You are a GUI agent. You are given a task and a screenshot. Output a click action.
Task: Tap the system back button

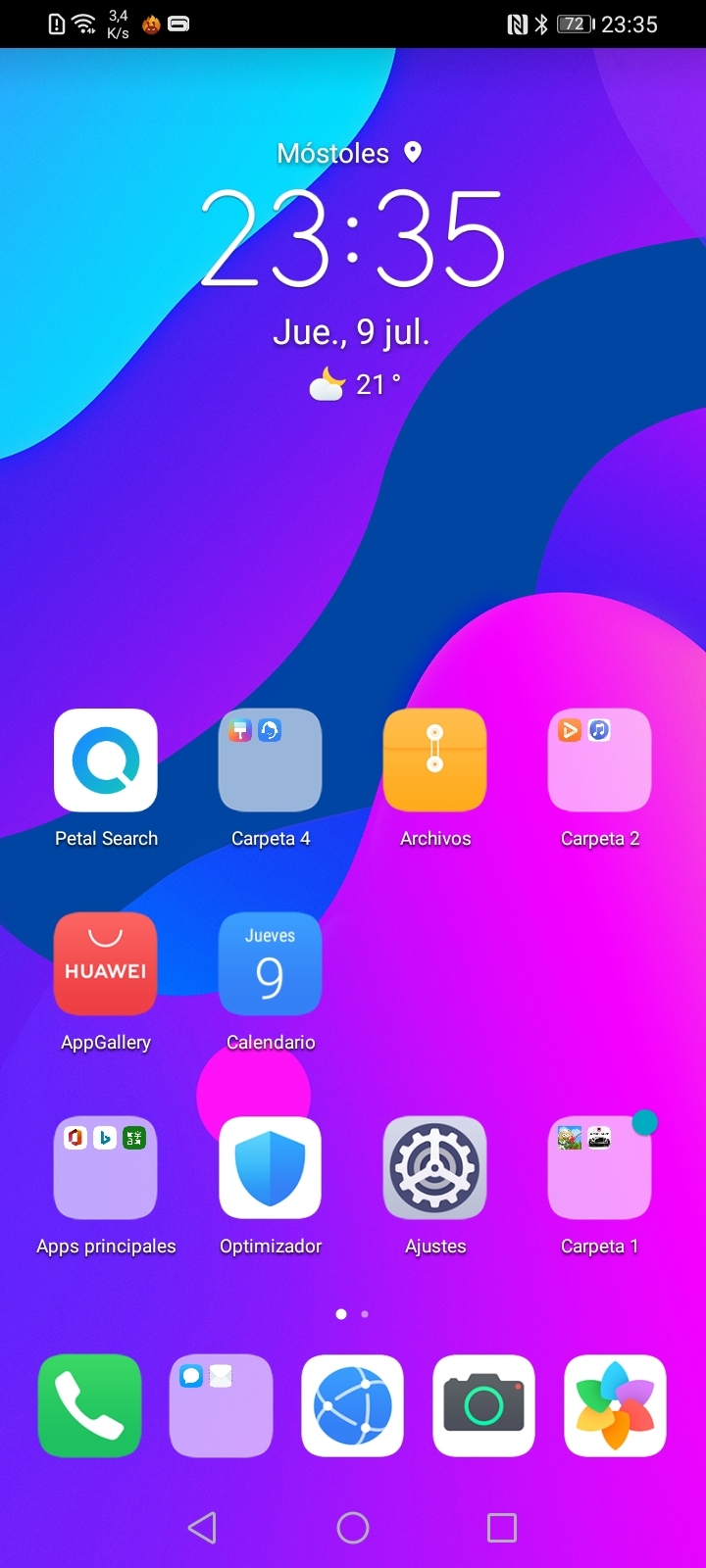pos(202,1527)
